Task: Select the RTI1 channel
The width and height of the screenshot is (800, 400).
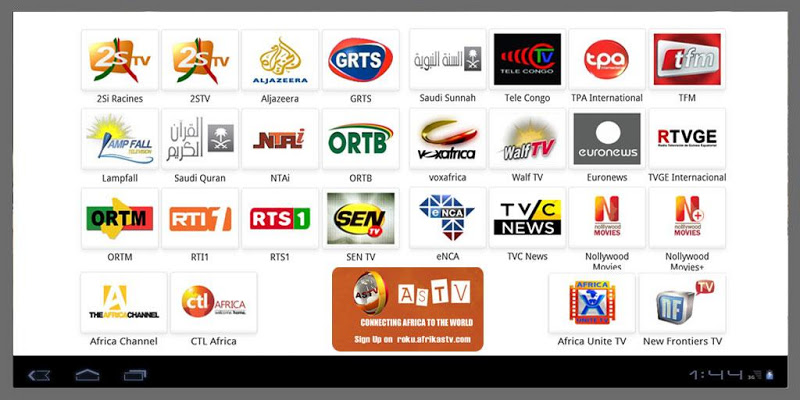Action: (199, 218)
